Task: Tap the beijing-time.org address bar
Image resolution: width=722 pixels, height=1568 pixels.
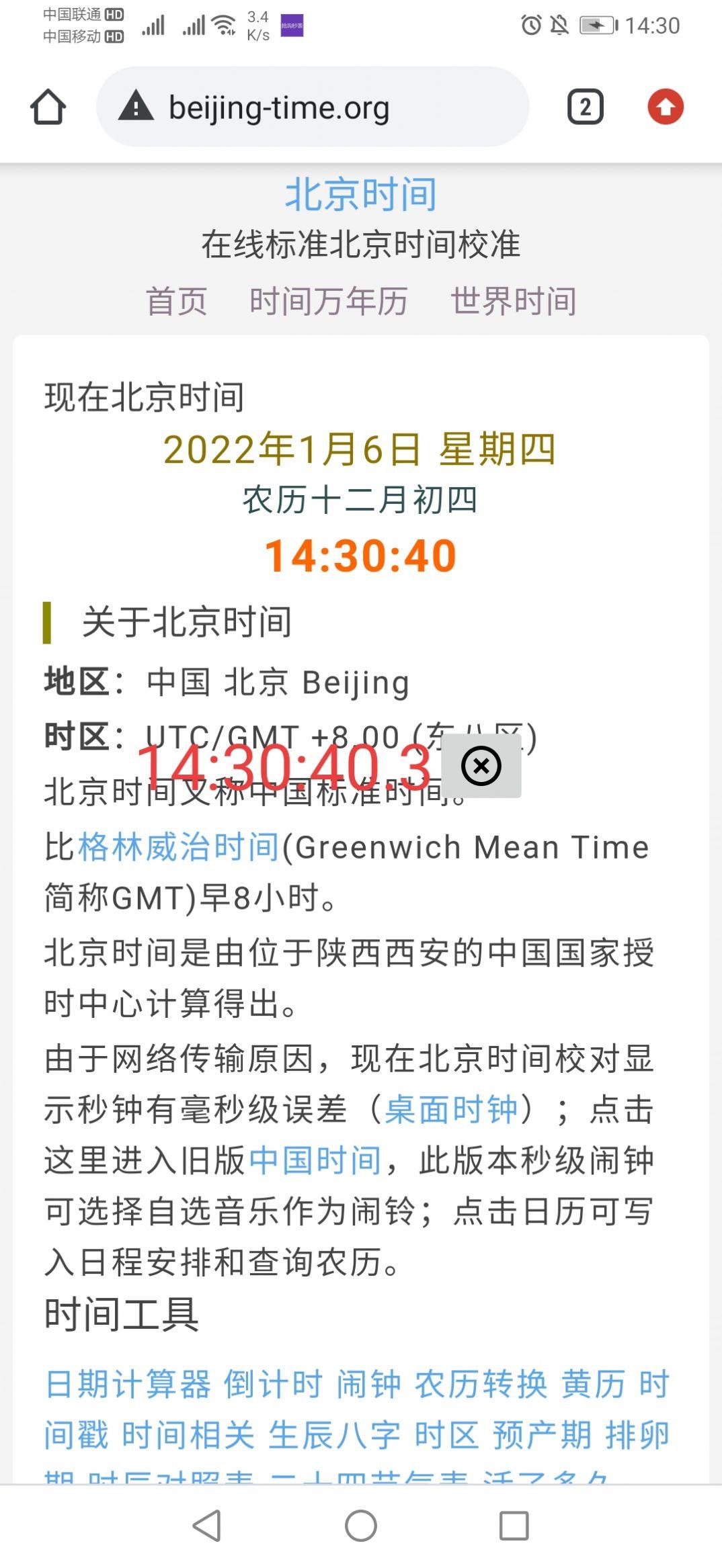Action: (313, 107)
